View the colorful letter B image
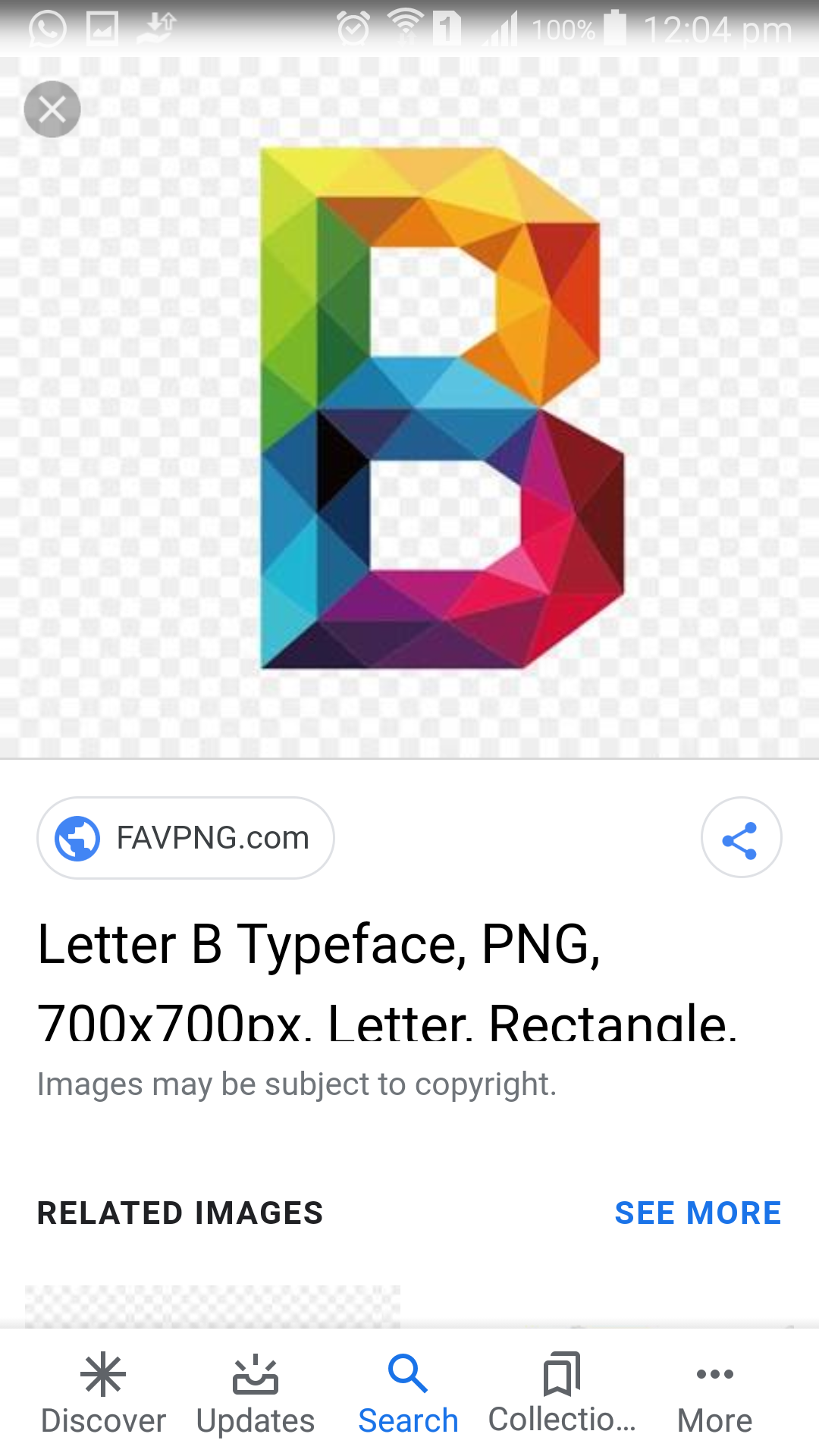The image size is (819, 1456). coord(442,408)
